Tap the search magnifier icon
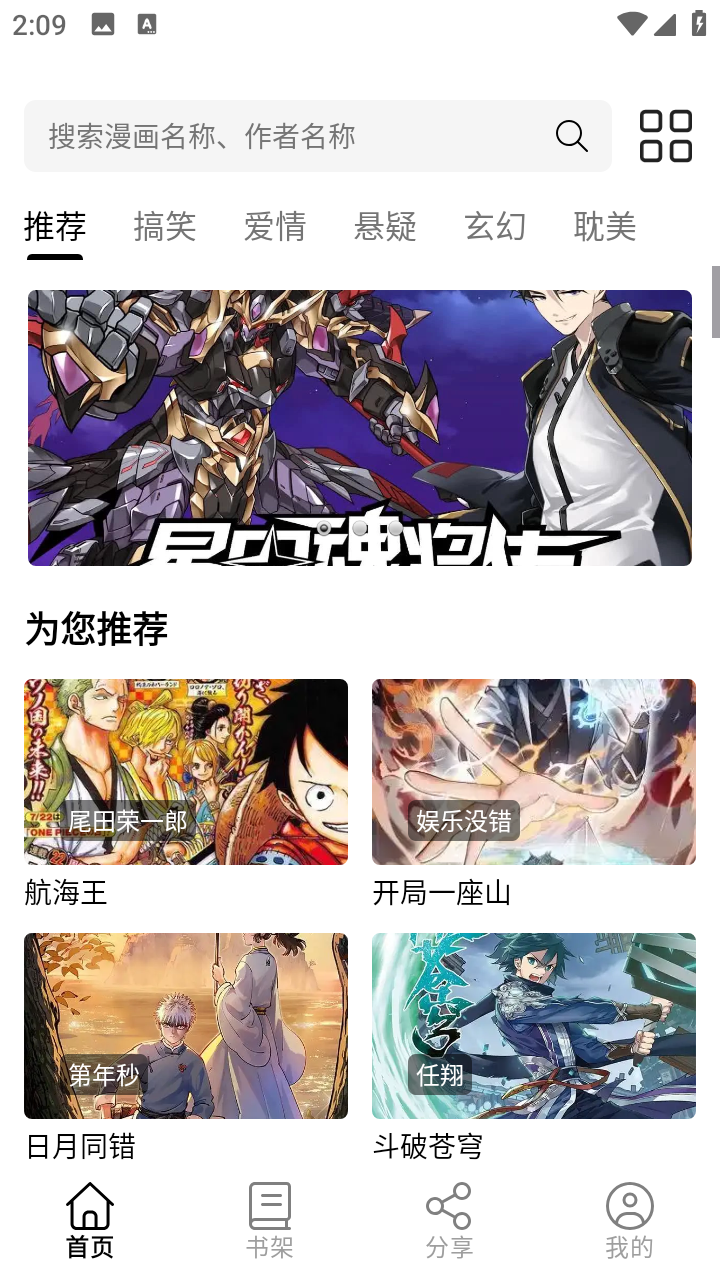Screen dimensions: 720x1280 pos(571,136)
